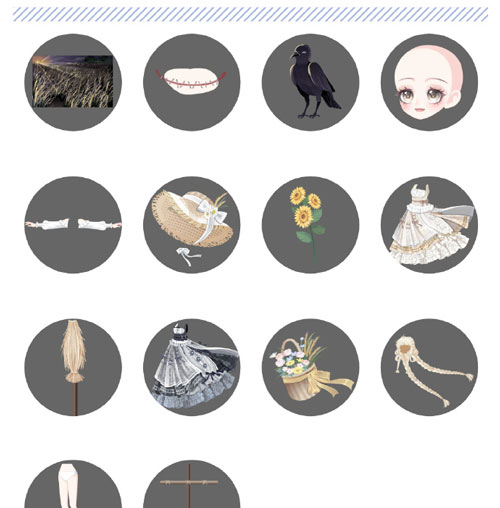Image resolution: width=500 pixels, height=508 pixels.
Task: Open the legs body item
Action: pos(73,485)
